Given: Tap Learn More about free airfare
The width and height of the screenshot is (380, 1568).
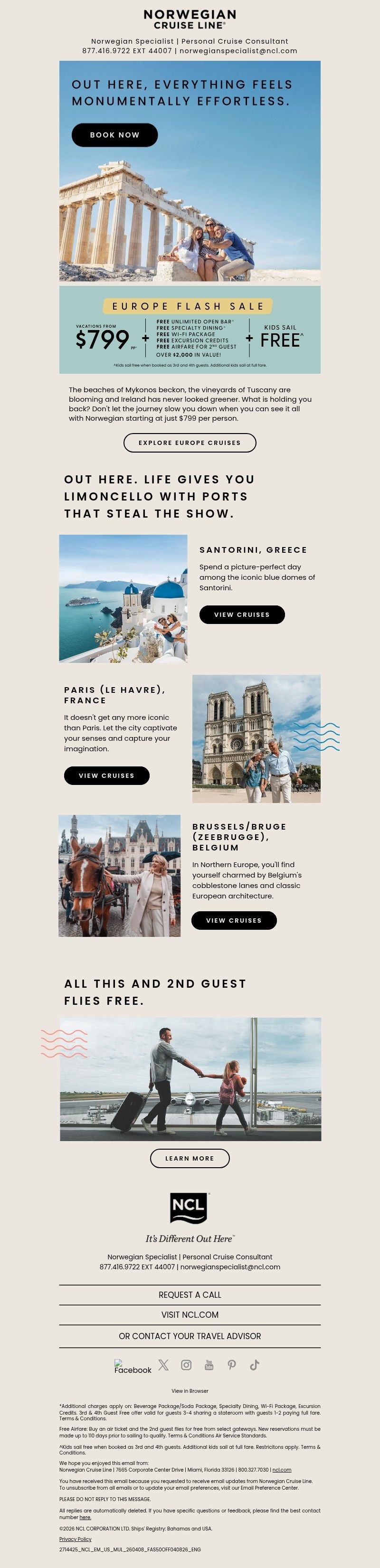Looking at the screenshot, I should click(190, 1158).
